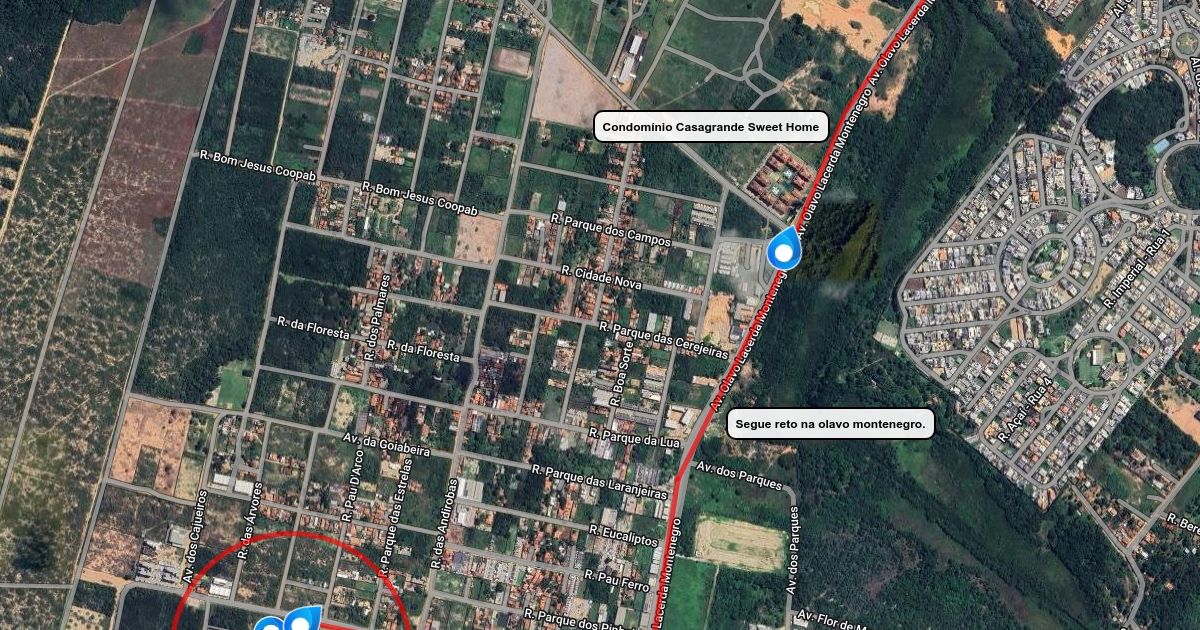The image size is (1200, 630).
Task: Open the Condomínio Casagrande Sweet Home callout
Action: pos(712,127)
